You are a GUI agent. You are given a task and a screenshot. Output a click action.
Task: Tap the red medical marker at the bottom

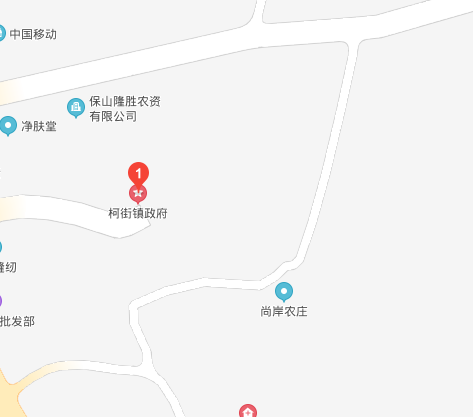tap(248, 411)
